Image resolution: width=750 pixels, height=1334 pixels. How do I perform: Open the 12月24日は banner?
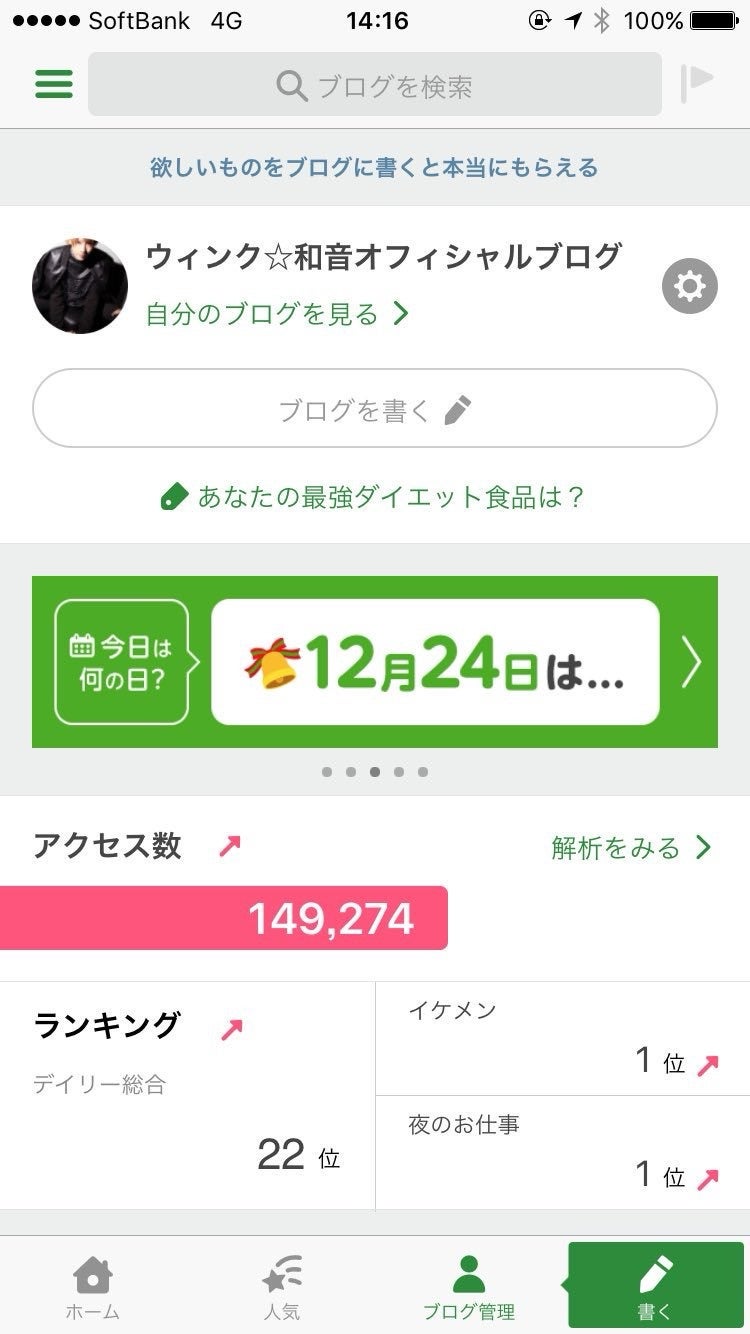(435, 662)
